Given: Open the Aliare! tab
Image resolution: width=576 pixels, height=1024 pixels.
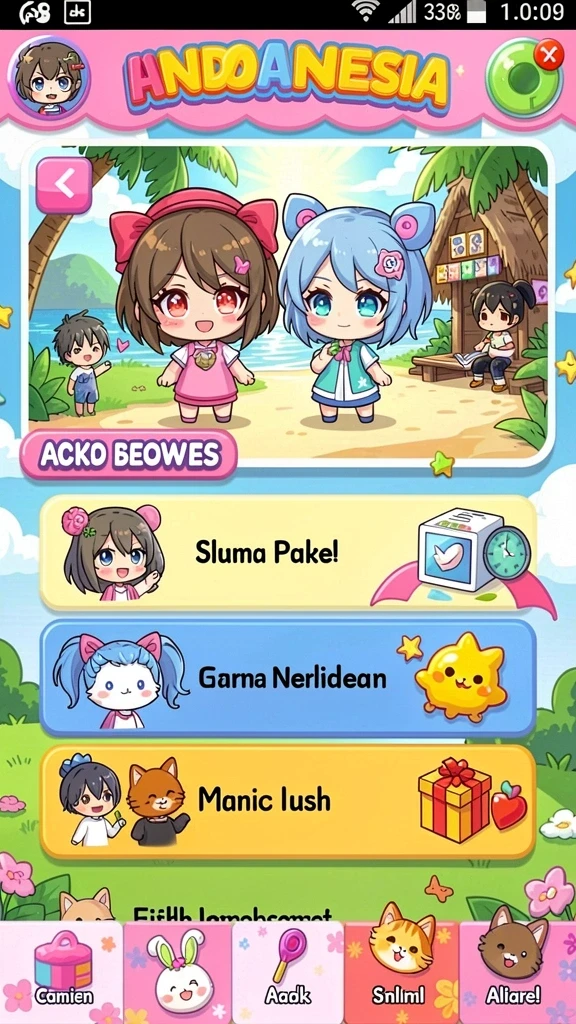Looking at the screenshot, I should tap(517, 973).
